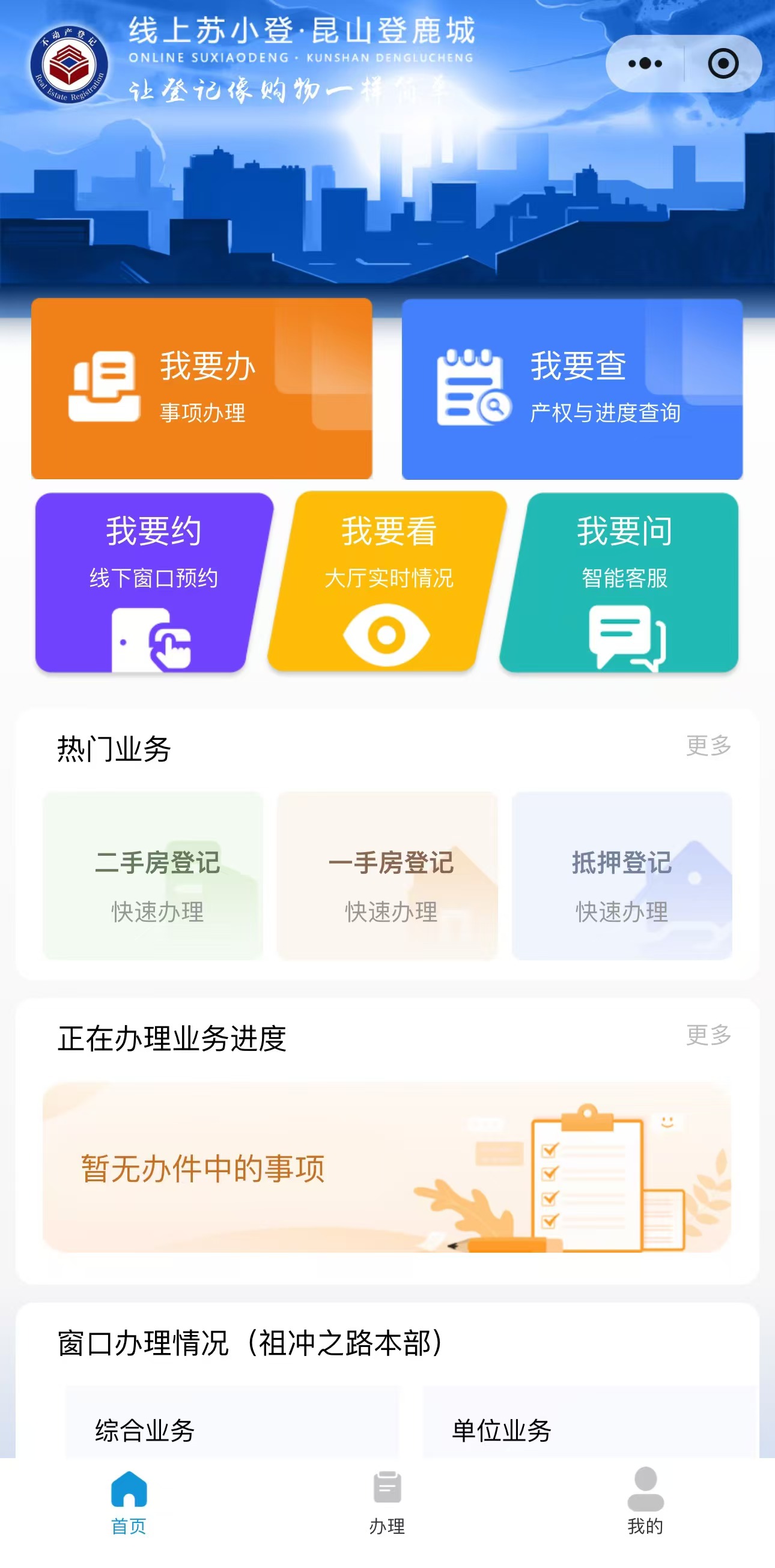775x1568 pixels.
Task: Open the mini program more options menu
Action: pyautogui.click(x=645, y=63)
